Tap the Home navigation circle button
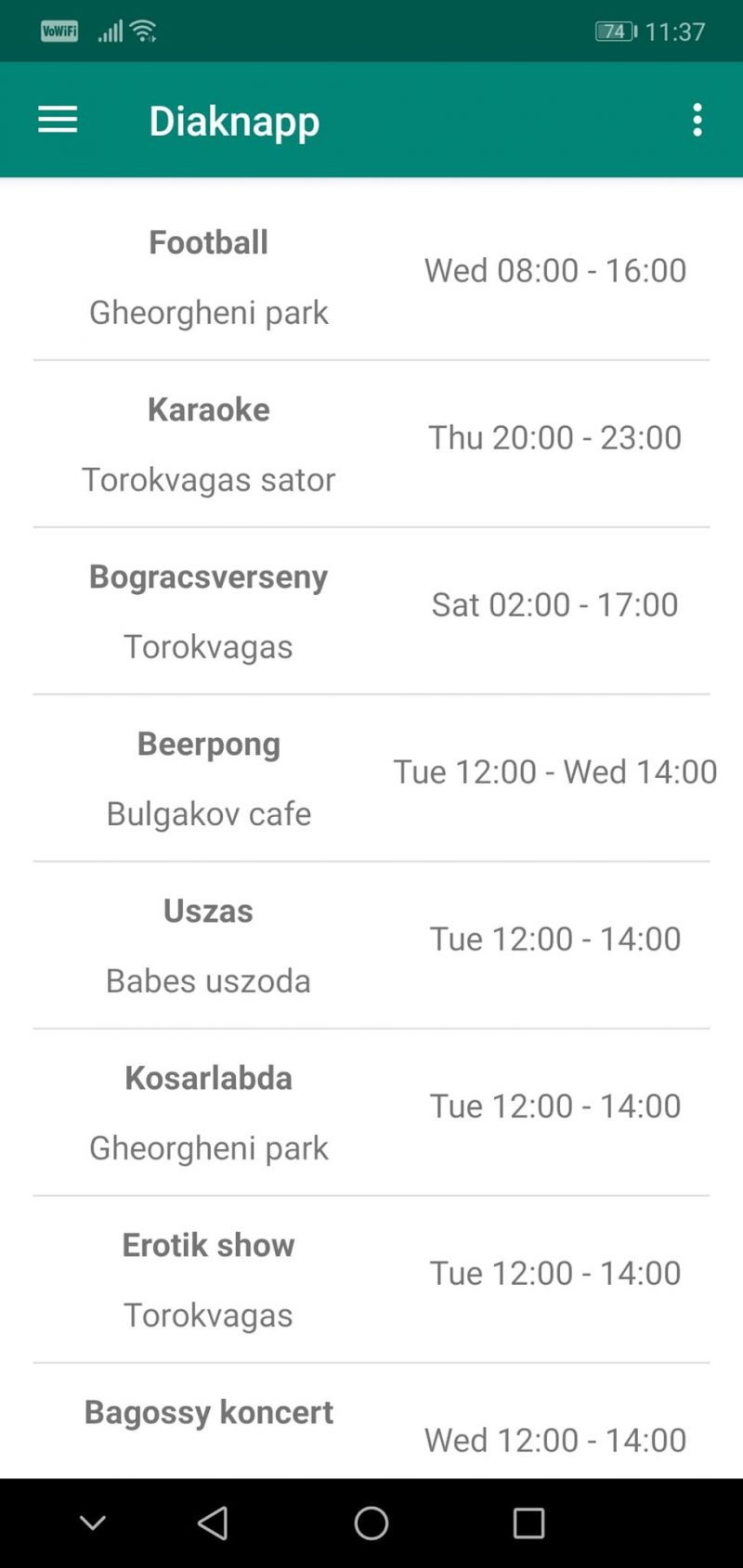The width and height of the screenshot is (743, 1568). [371, 1523]
